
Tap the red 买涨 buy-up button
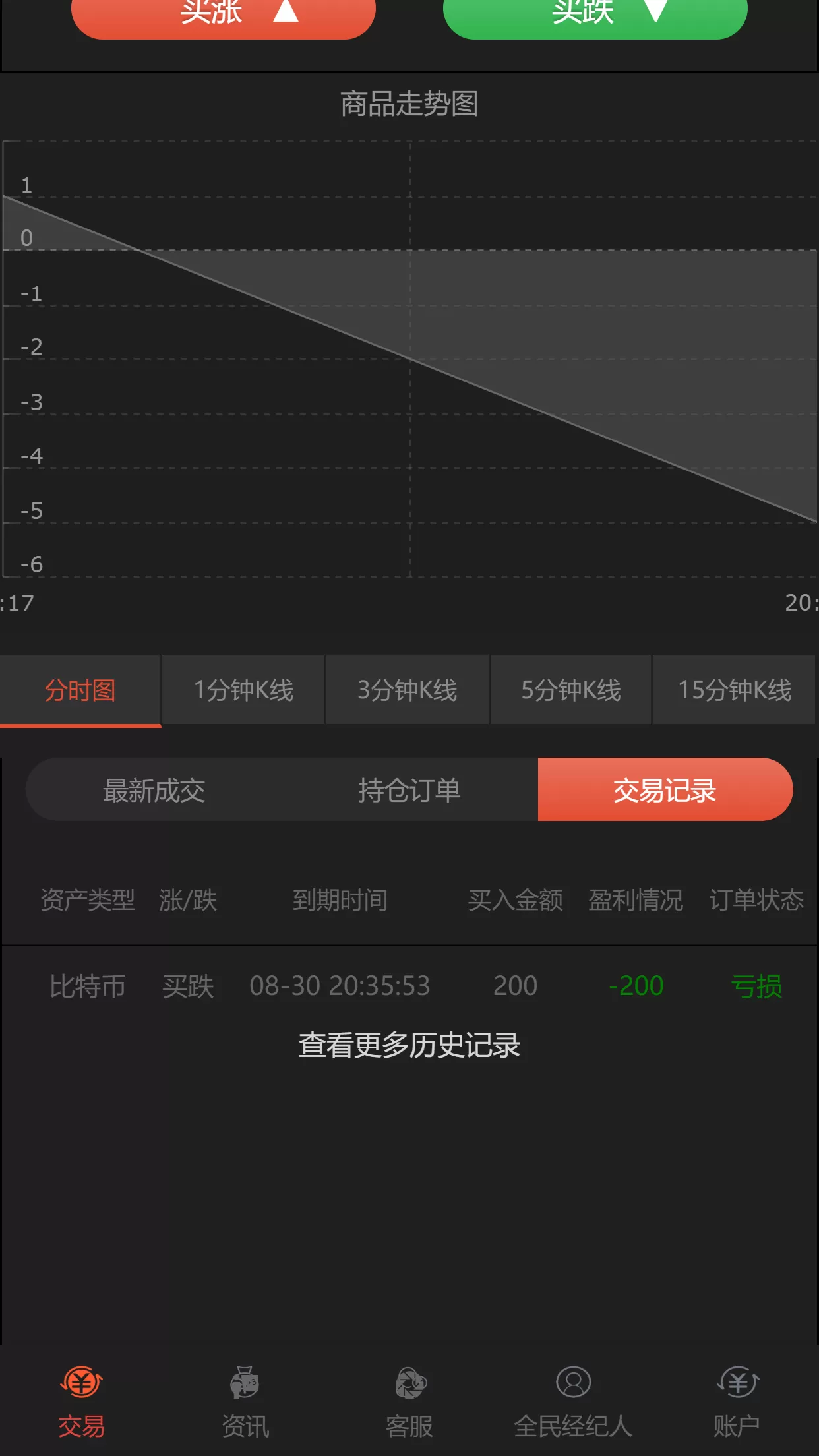click(223, 15)
